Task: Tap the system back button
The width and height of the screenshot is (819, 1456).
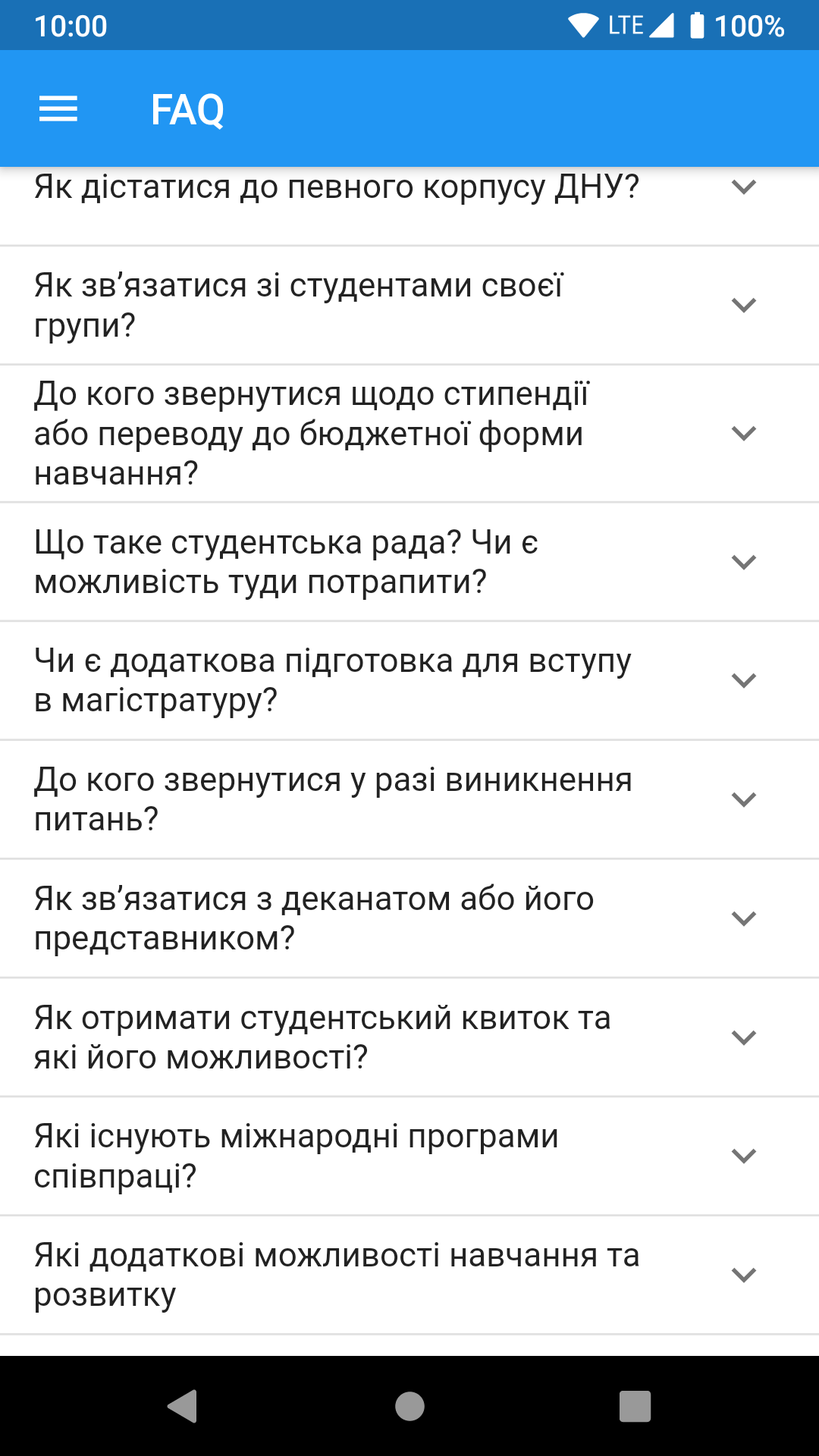Action: click(x=183, y=1406)
